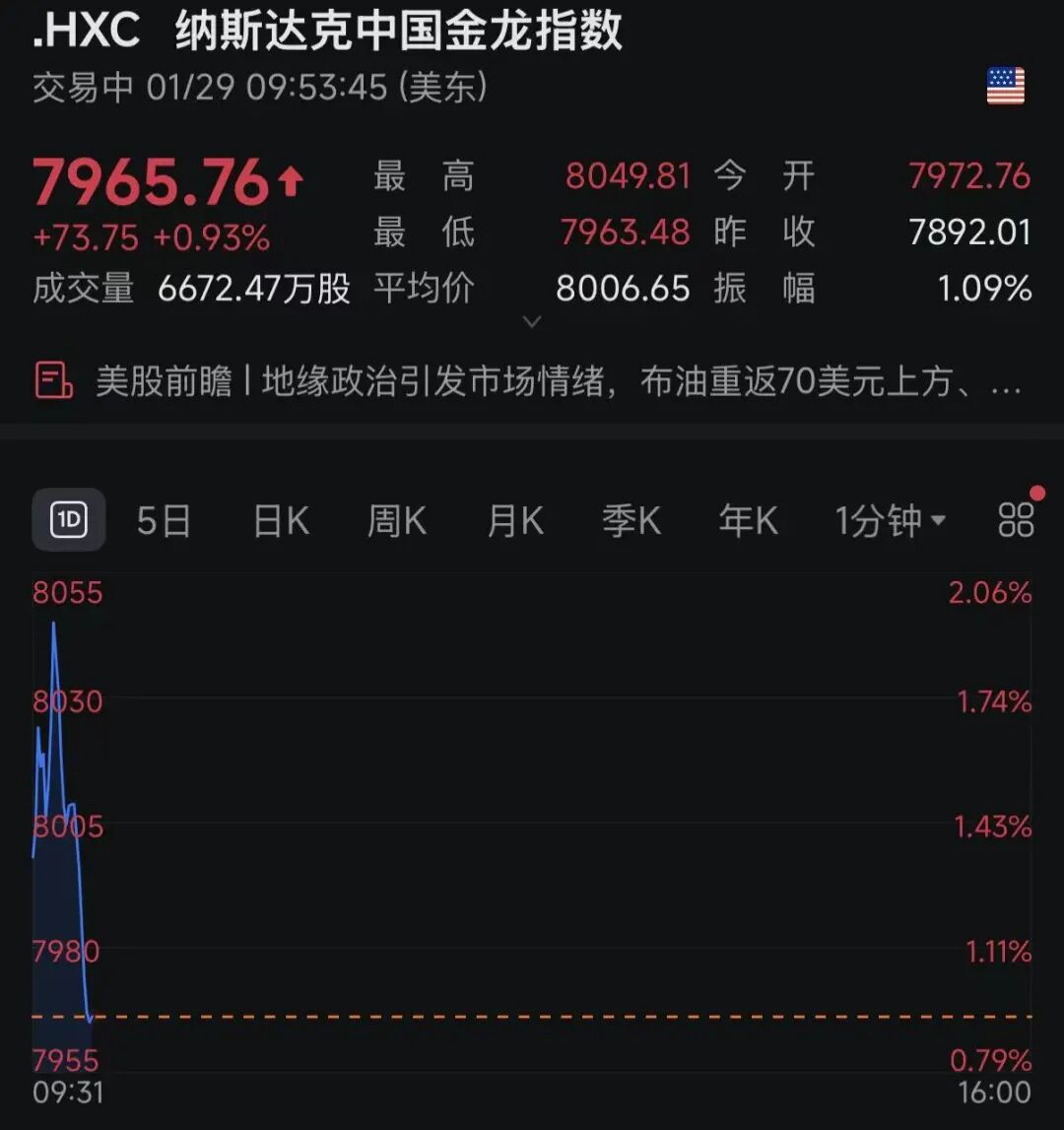Expand more quote details chevron
The image size is (1064, 1130).
532,322
